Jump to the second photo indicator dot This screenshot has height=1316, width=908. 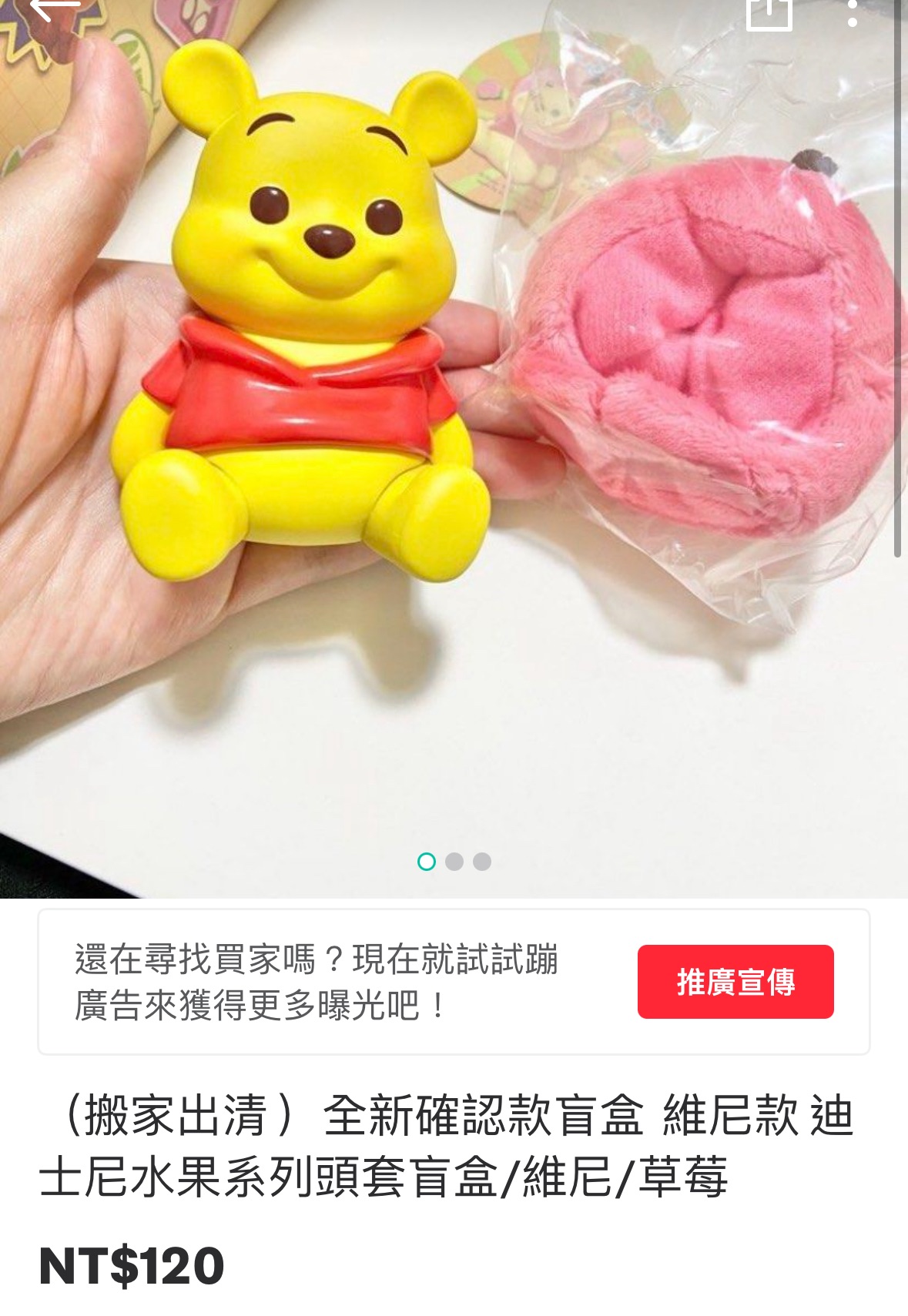454,862
